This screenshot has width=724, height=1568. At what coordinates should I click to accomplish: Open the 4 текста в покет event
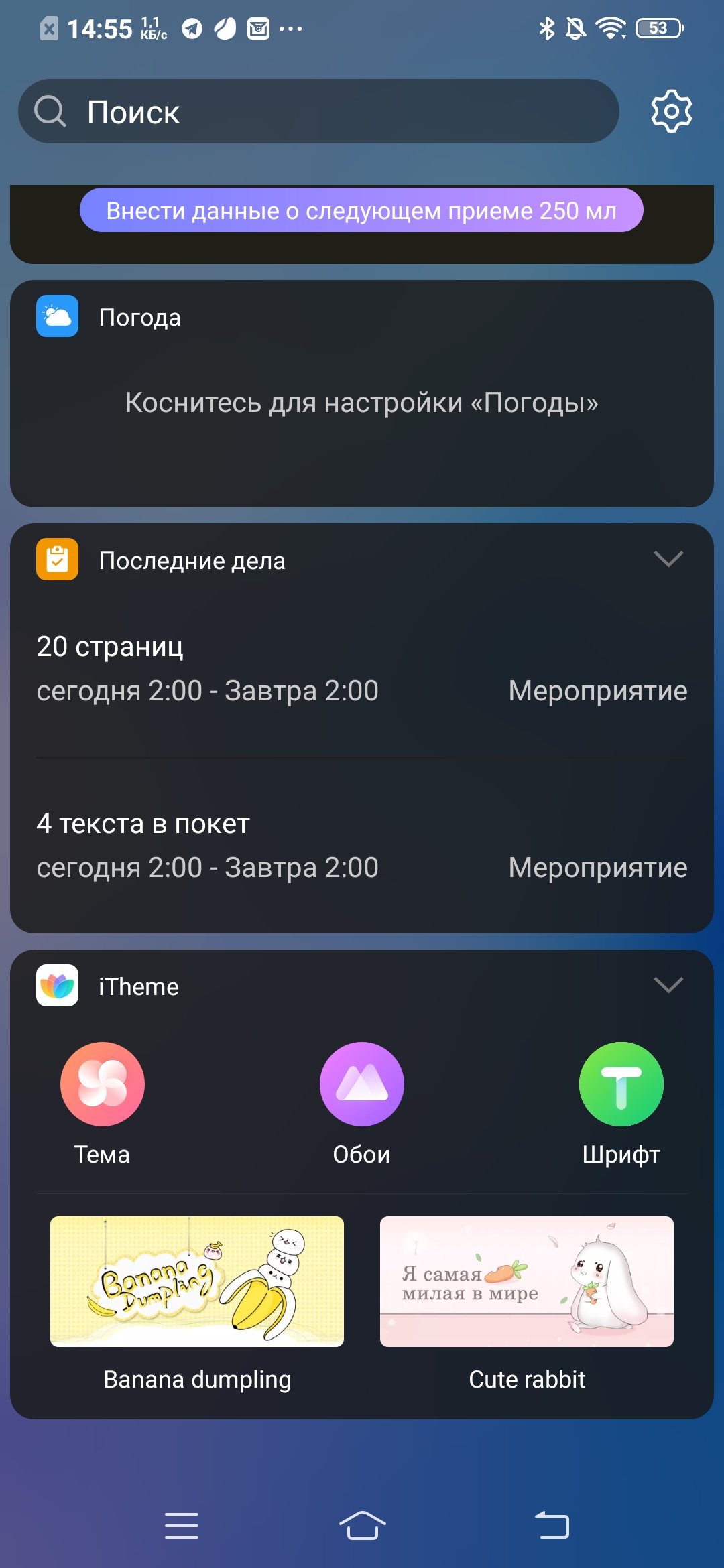pyautogui.click(x=142, y=824)
